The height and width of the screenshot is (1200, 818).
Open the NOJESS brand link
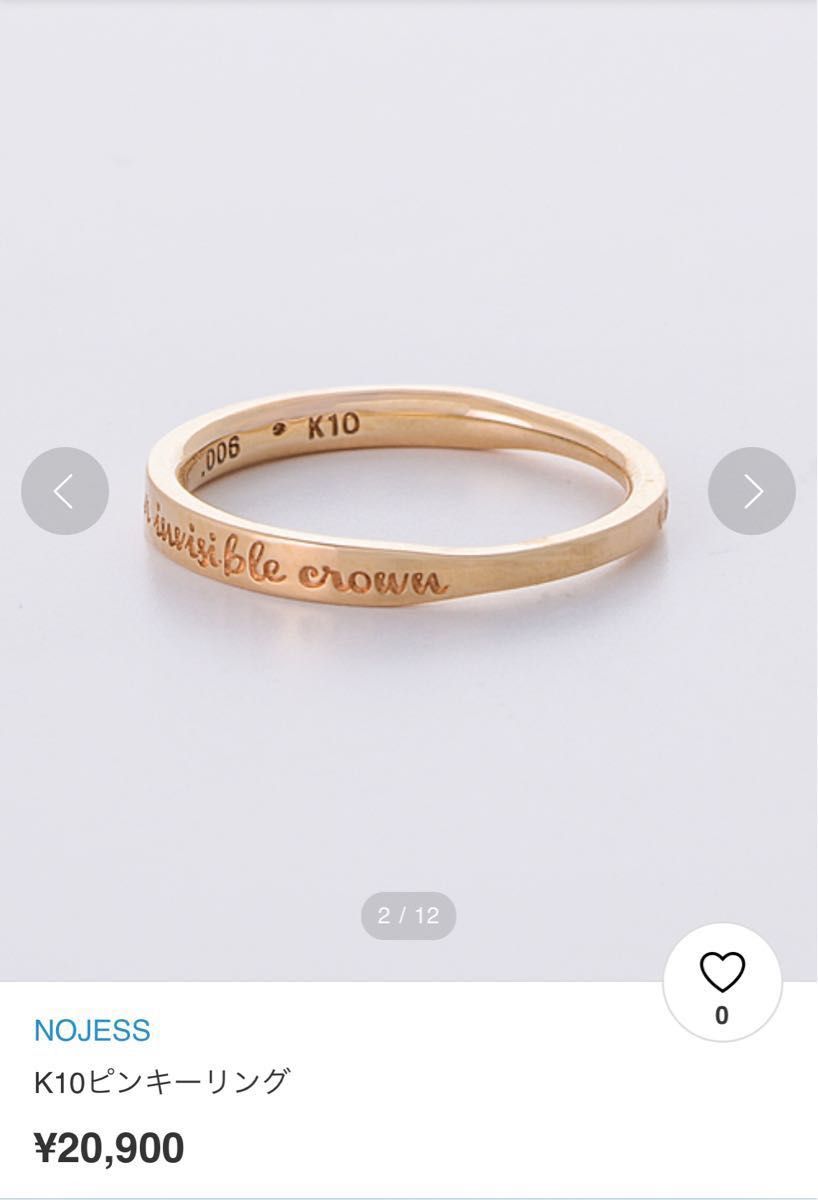click(92, 1029)
